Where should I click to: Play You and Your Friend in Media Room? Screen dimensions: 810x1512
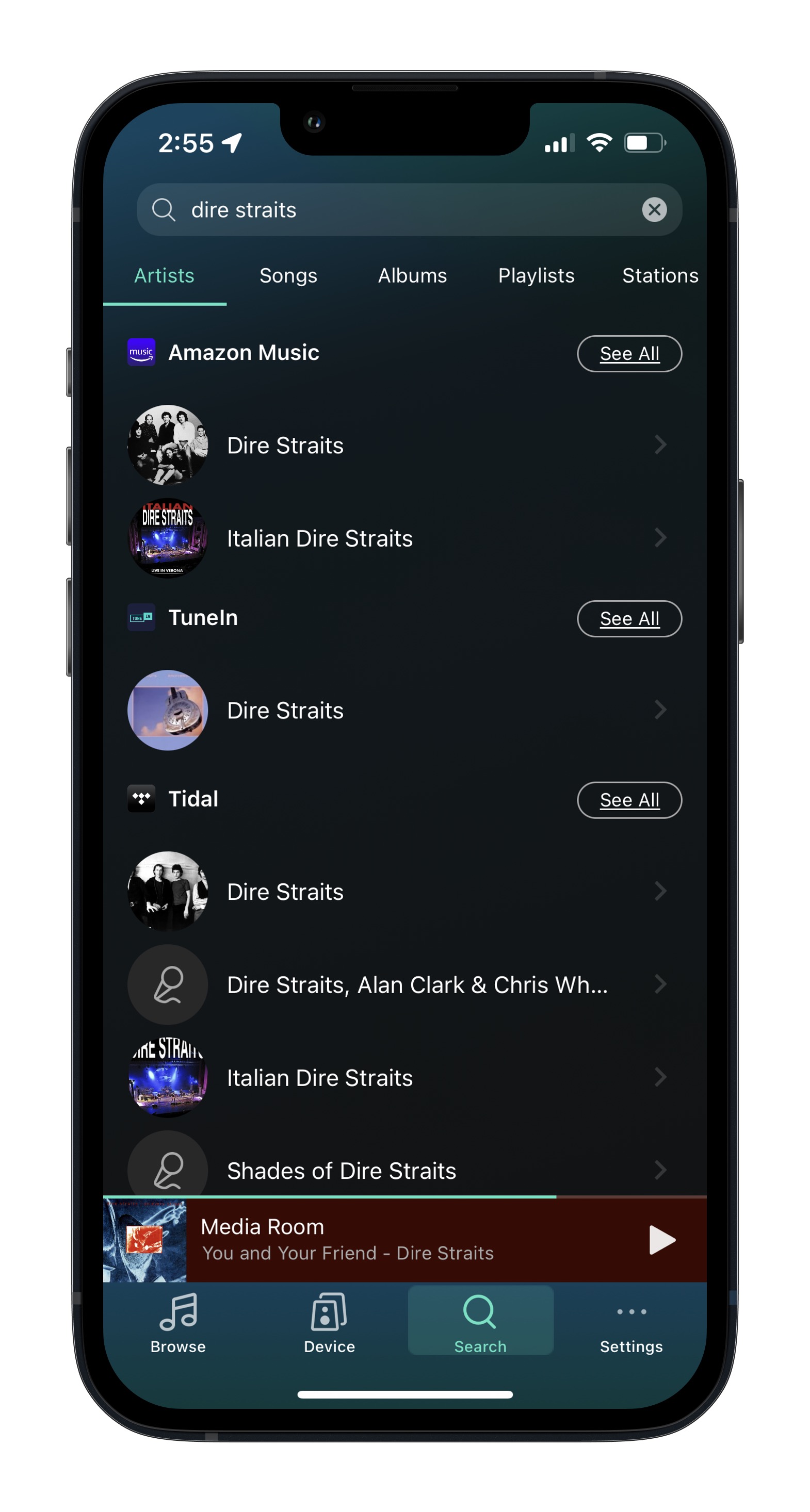(x=662, y=1240)
